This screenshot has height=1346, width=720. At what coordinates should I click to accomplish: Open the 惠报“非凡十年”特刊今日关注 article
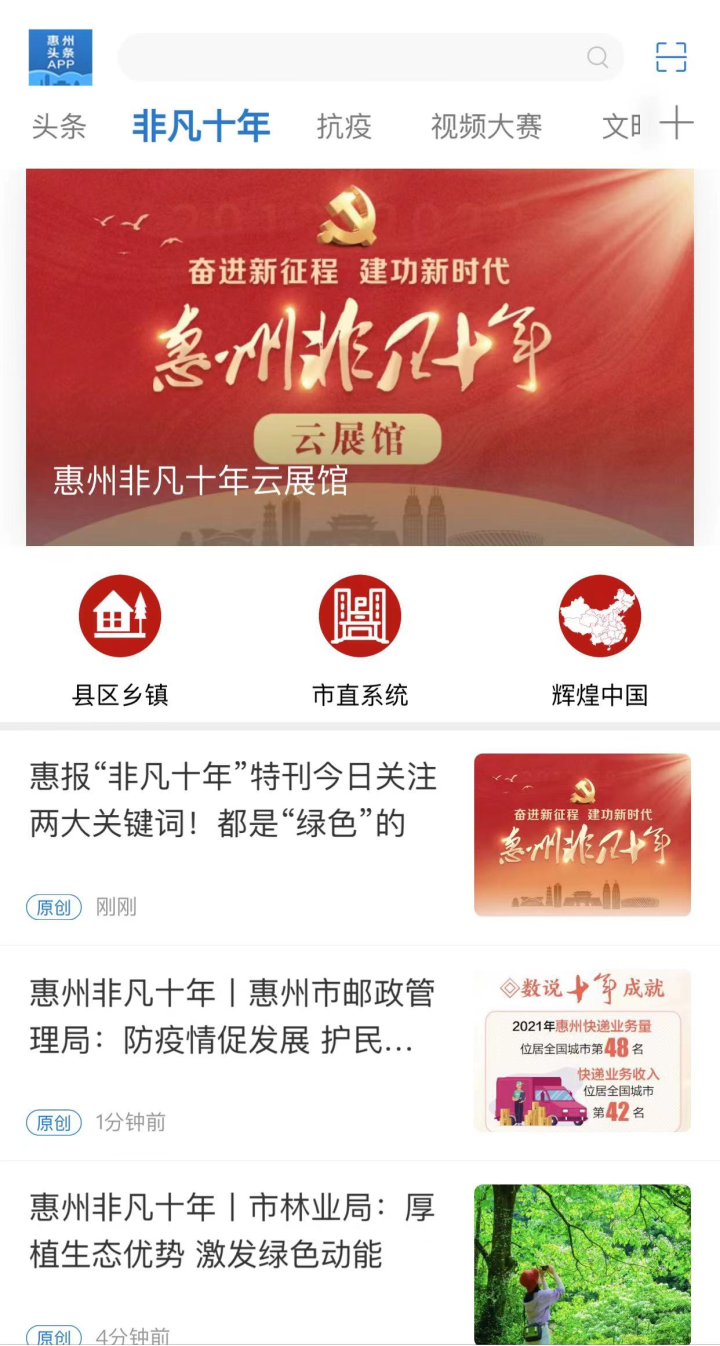point(233,800)
